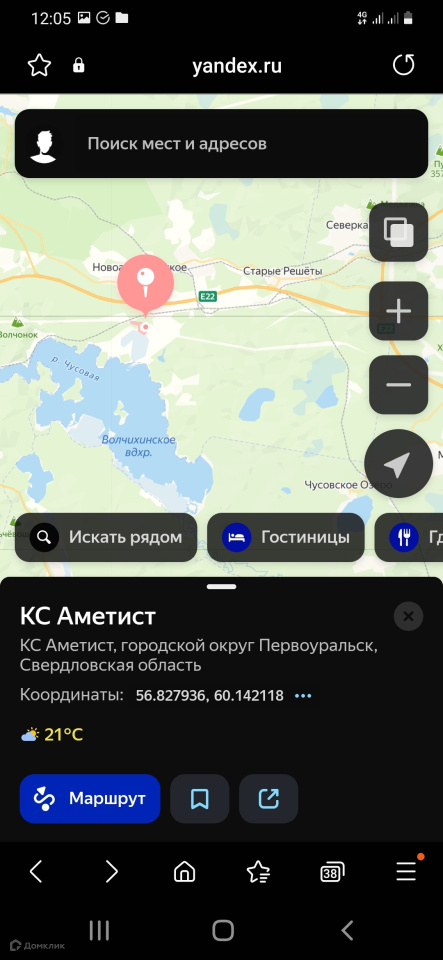The height and width of the screenshot is (960, 443).
Task: Open coordinate options via three dots
Action: click(303, 696)
